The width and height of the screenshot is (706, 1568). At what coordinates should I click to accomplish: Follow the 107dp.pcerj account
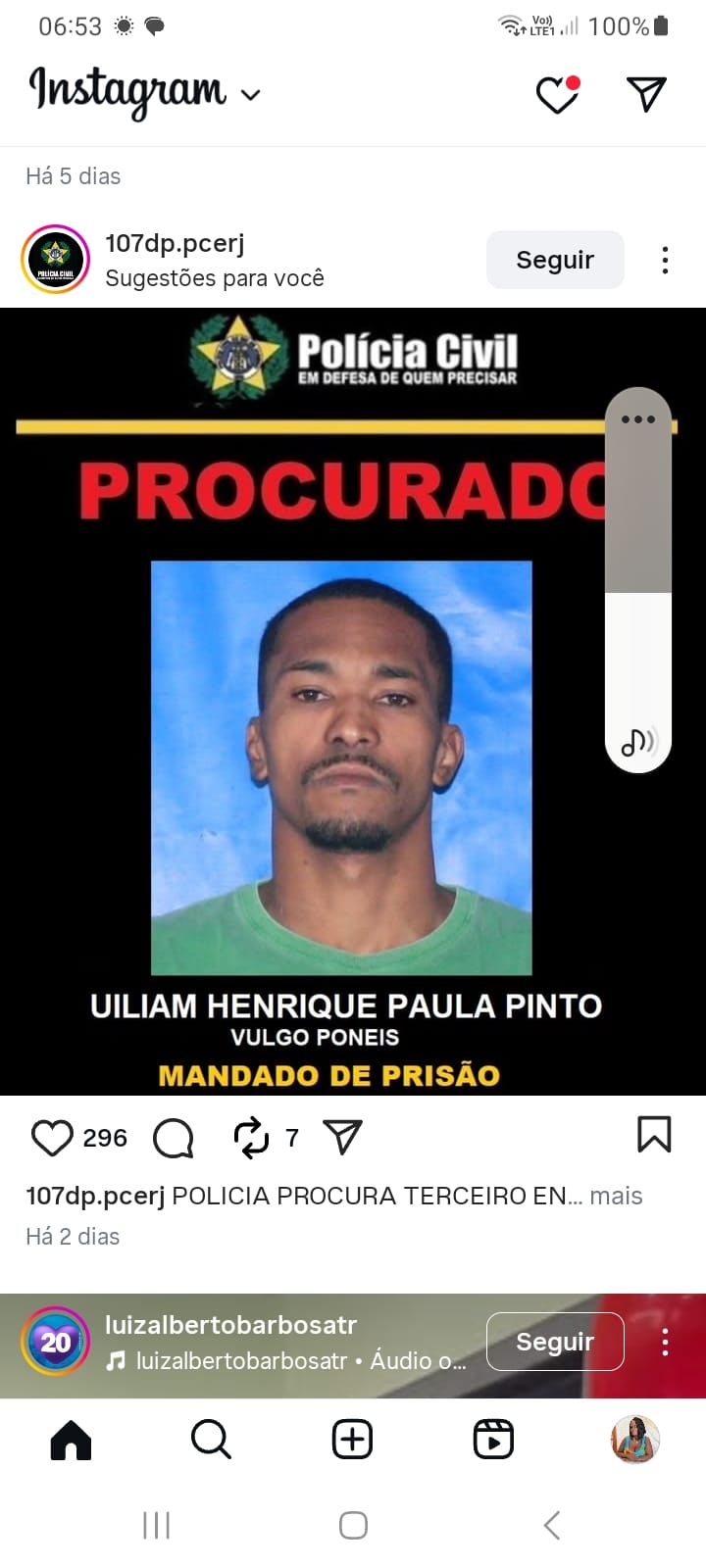click(555, 260)
